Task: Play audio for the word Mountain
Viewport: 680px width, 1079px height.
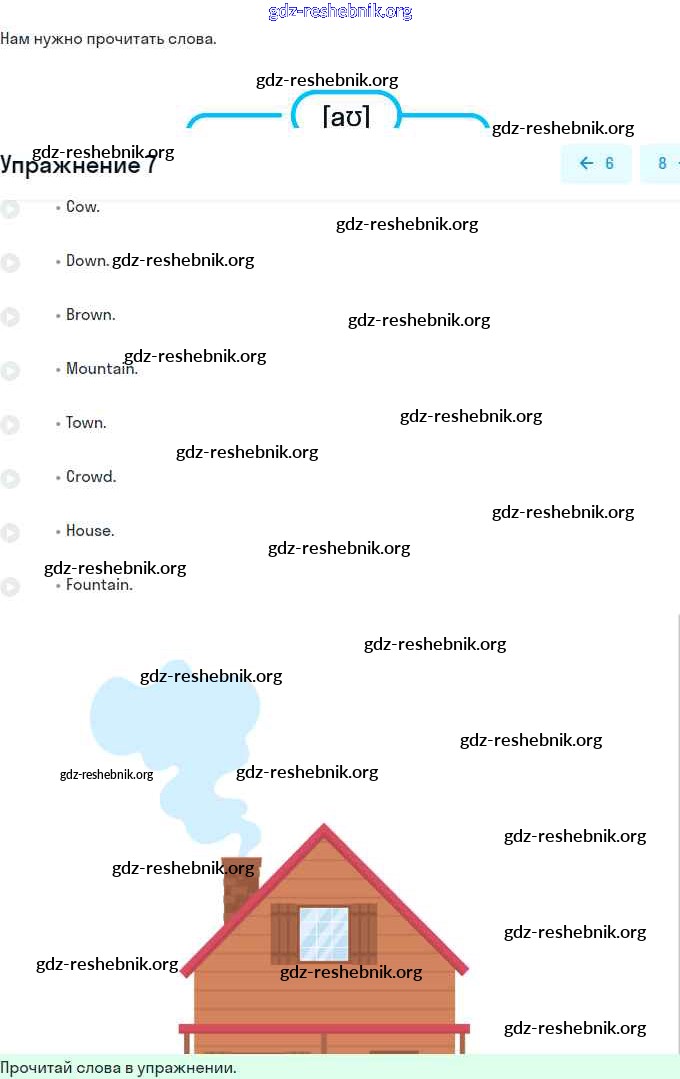Action: (10, 371)
